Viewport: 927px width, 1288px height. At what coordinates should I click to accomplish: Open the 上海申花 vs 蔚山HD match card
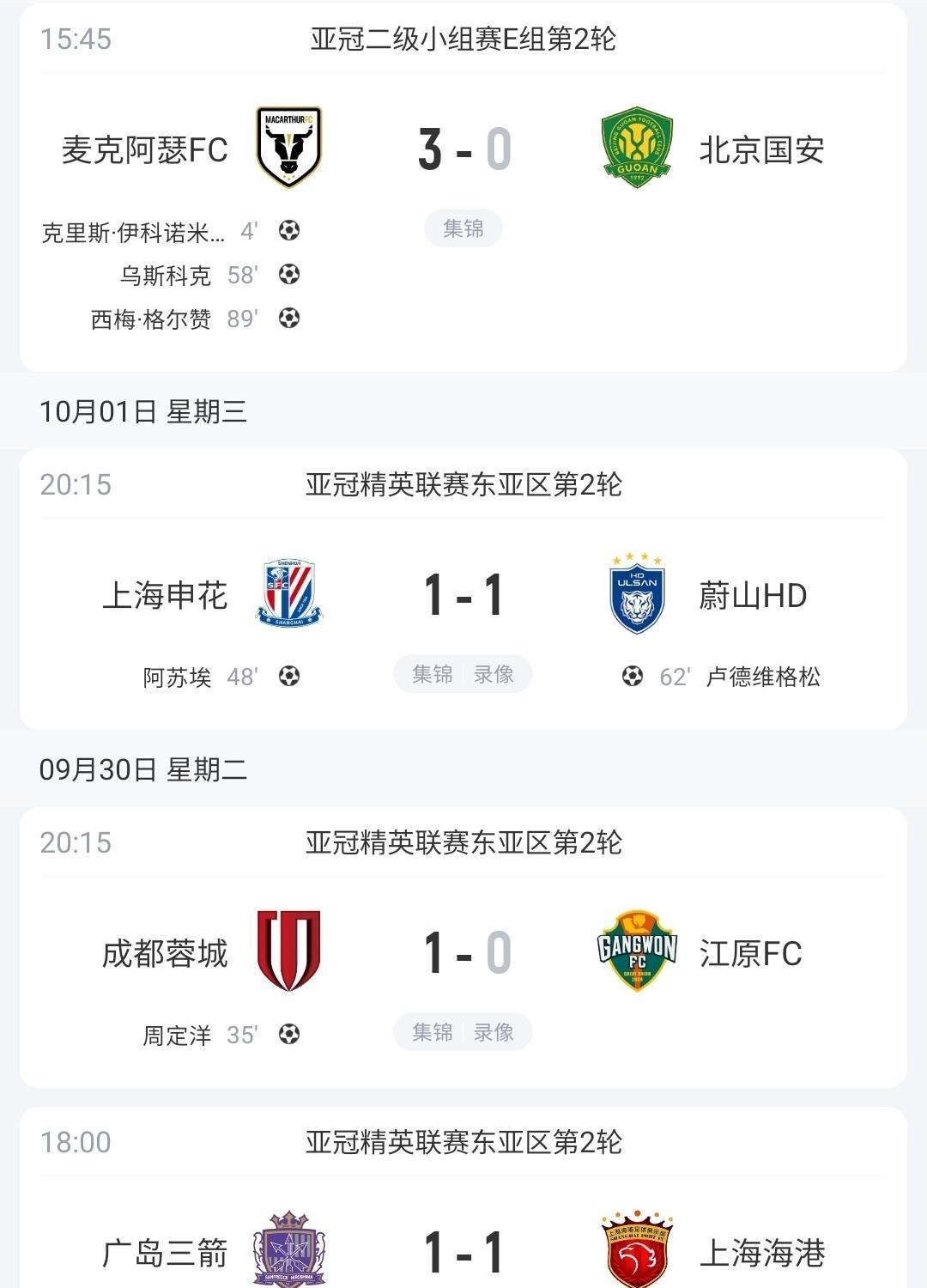463,595
